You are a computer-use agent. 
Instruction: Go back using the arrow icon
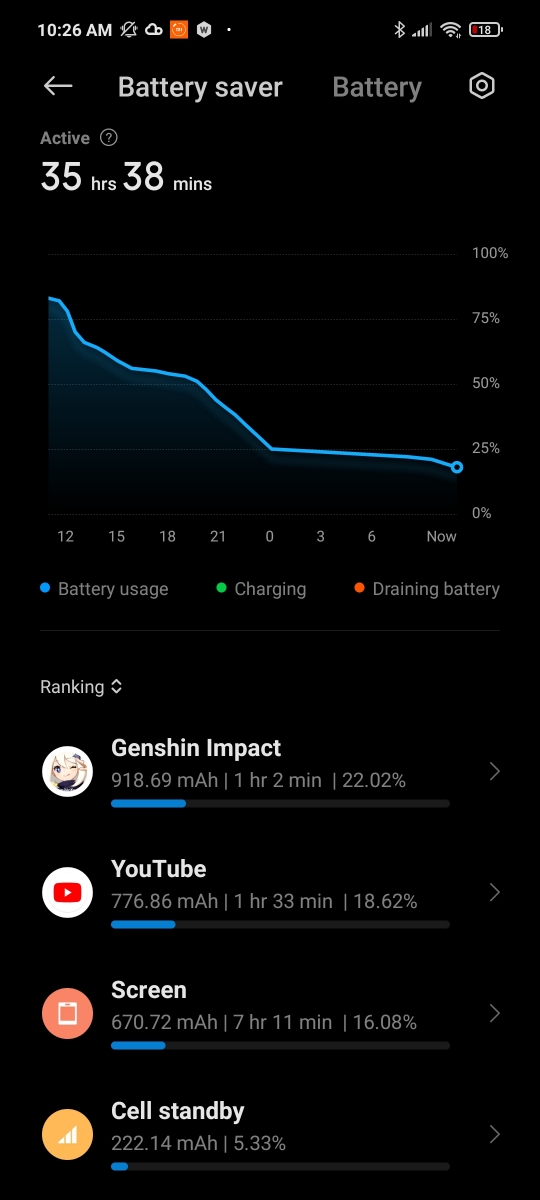click(x=58, y=86)
